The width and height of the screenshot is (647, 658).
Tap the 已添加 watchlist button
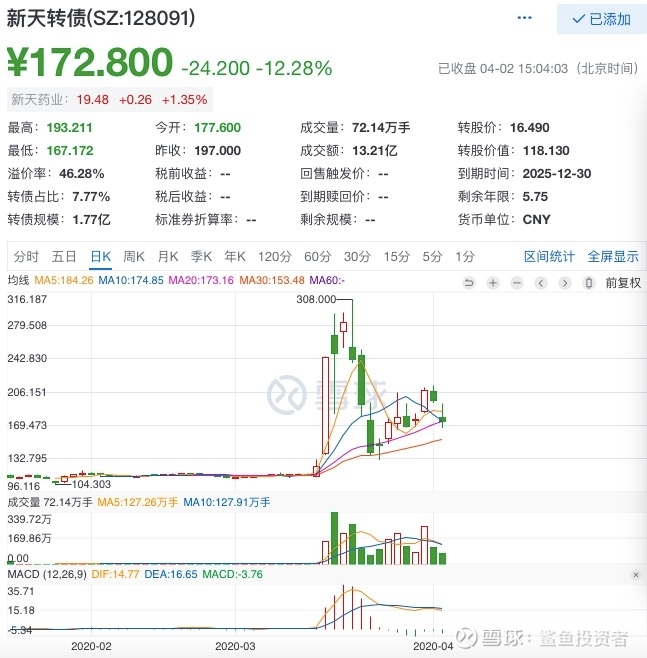click(x=601, y=19)
